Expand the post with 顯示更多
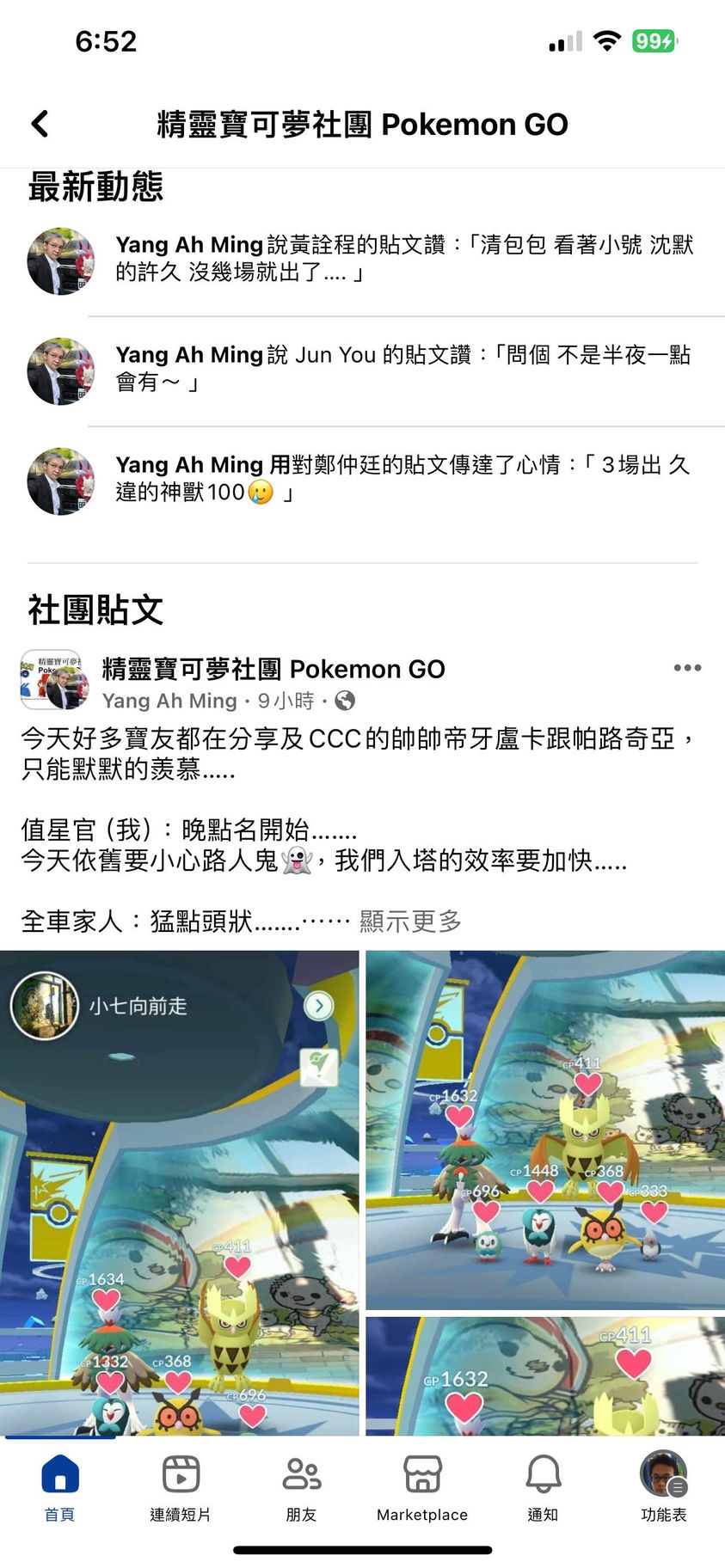The width and height of the screenshot is (725, 1568). click(x=410, y=922)
